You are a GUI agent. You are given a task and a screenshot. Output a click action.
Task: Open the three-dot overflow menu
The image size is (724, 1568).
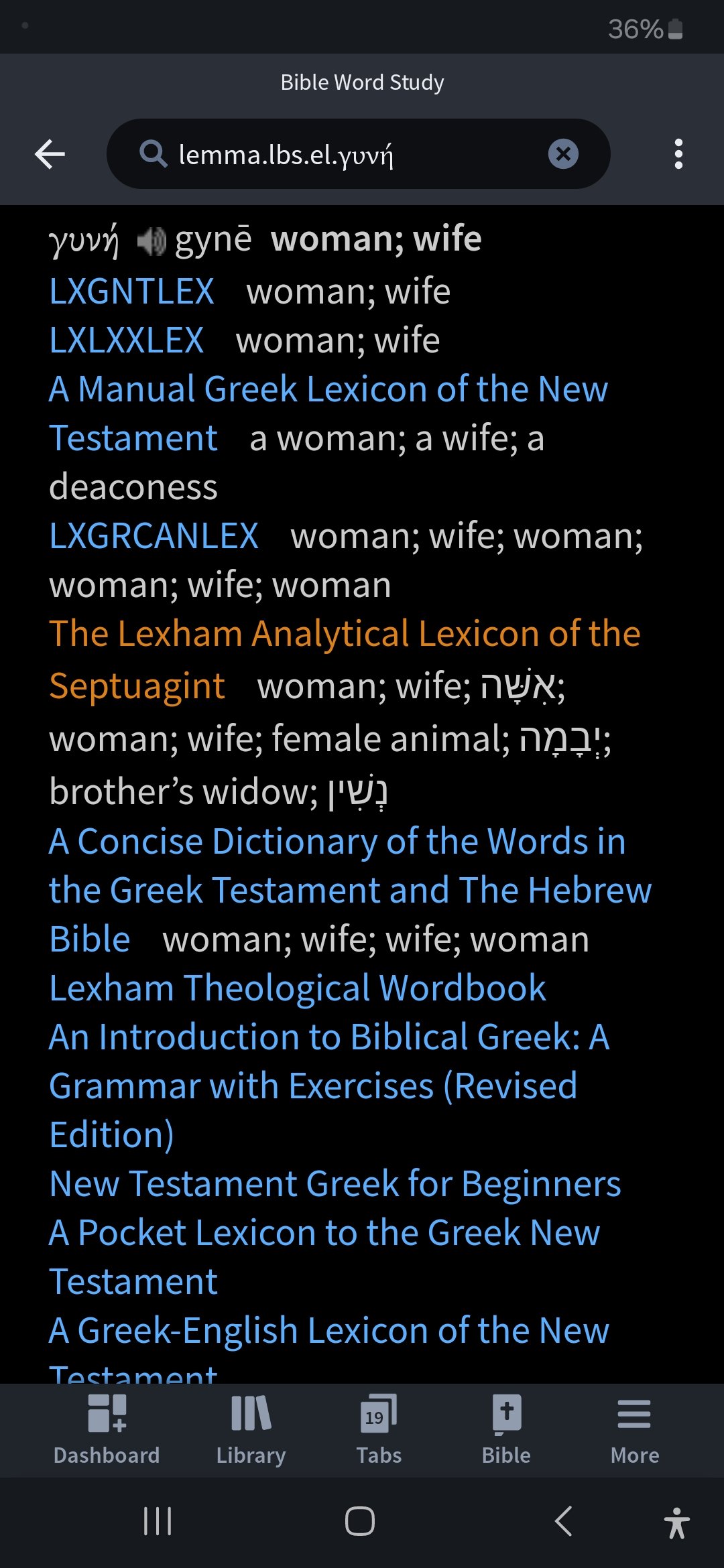click(x=678, y=154)
